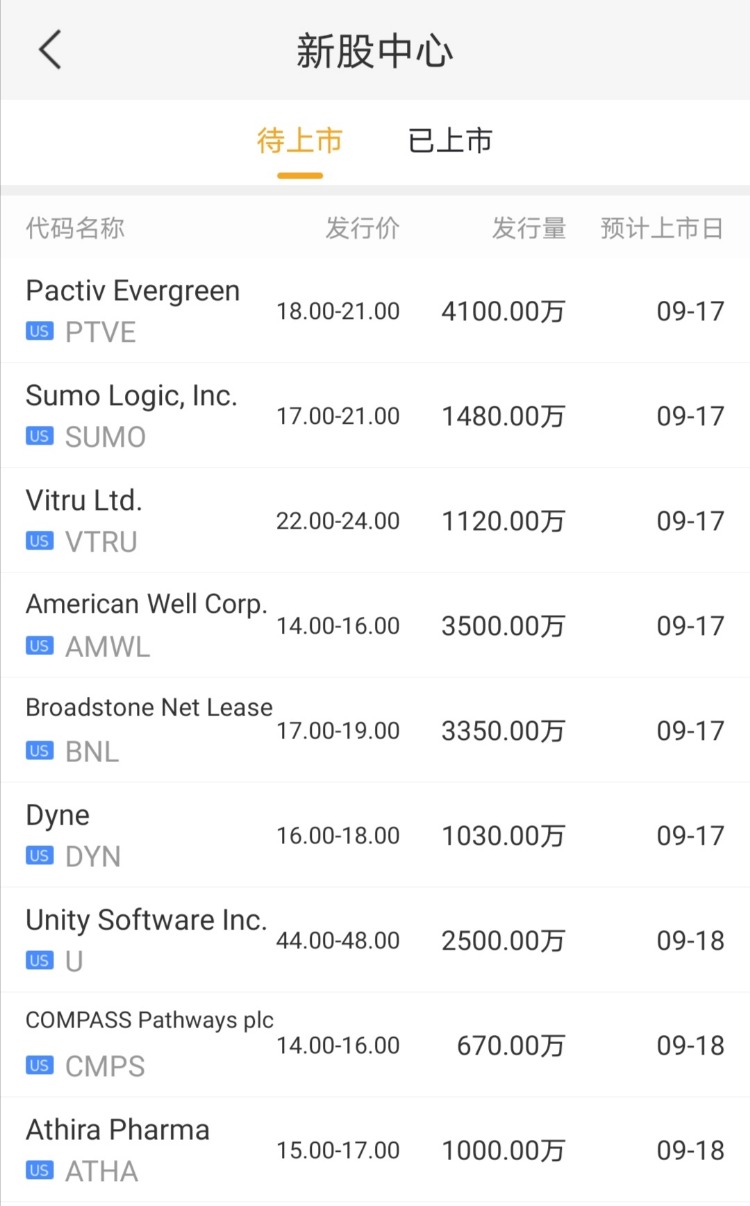The height and width of the screenshot is (1206, 750).
Task: View the Dyne DYN stock row
Action: [374, 836]
